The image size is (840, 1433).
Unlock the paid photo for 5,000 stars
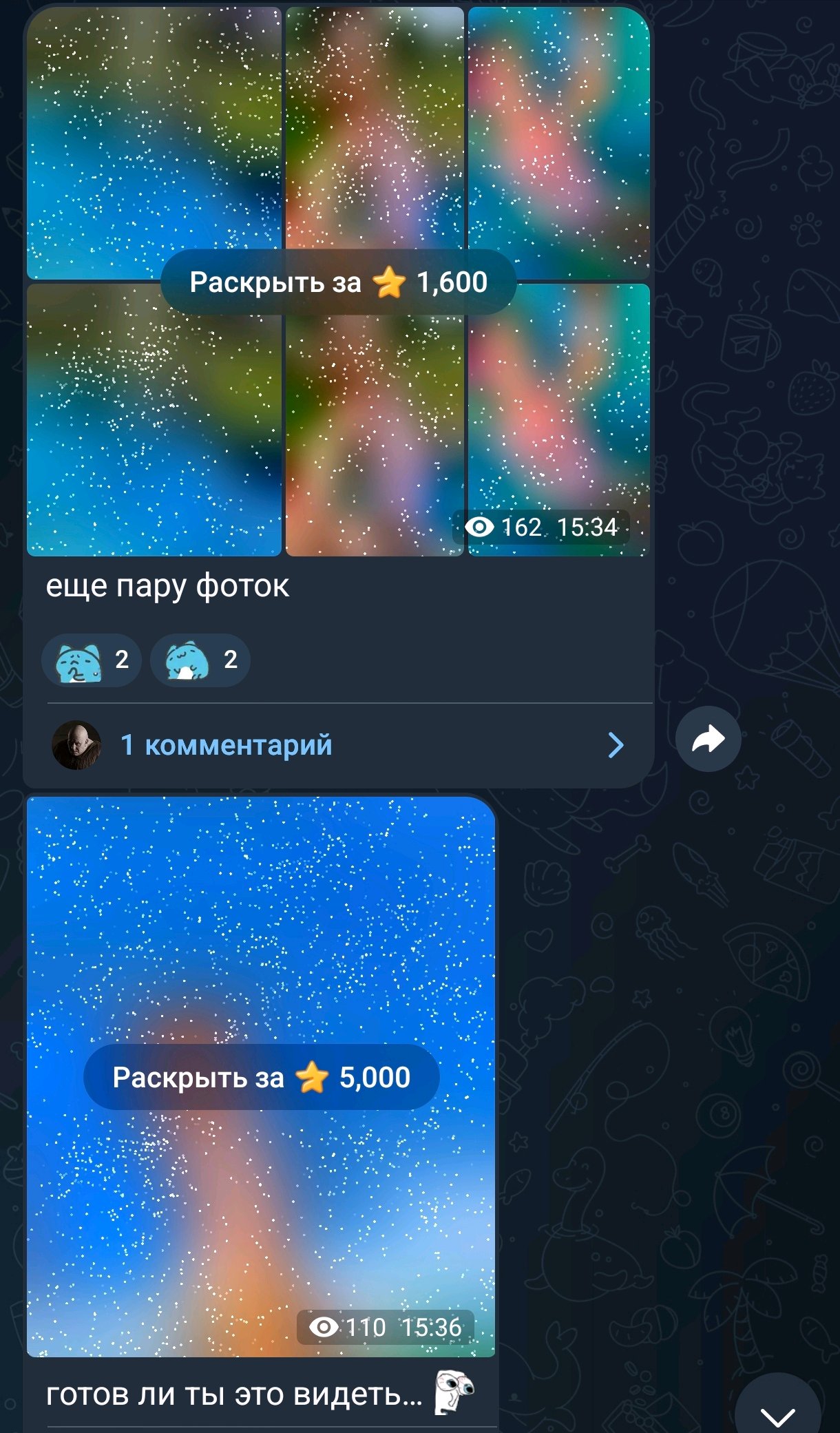261,1077
